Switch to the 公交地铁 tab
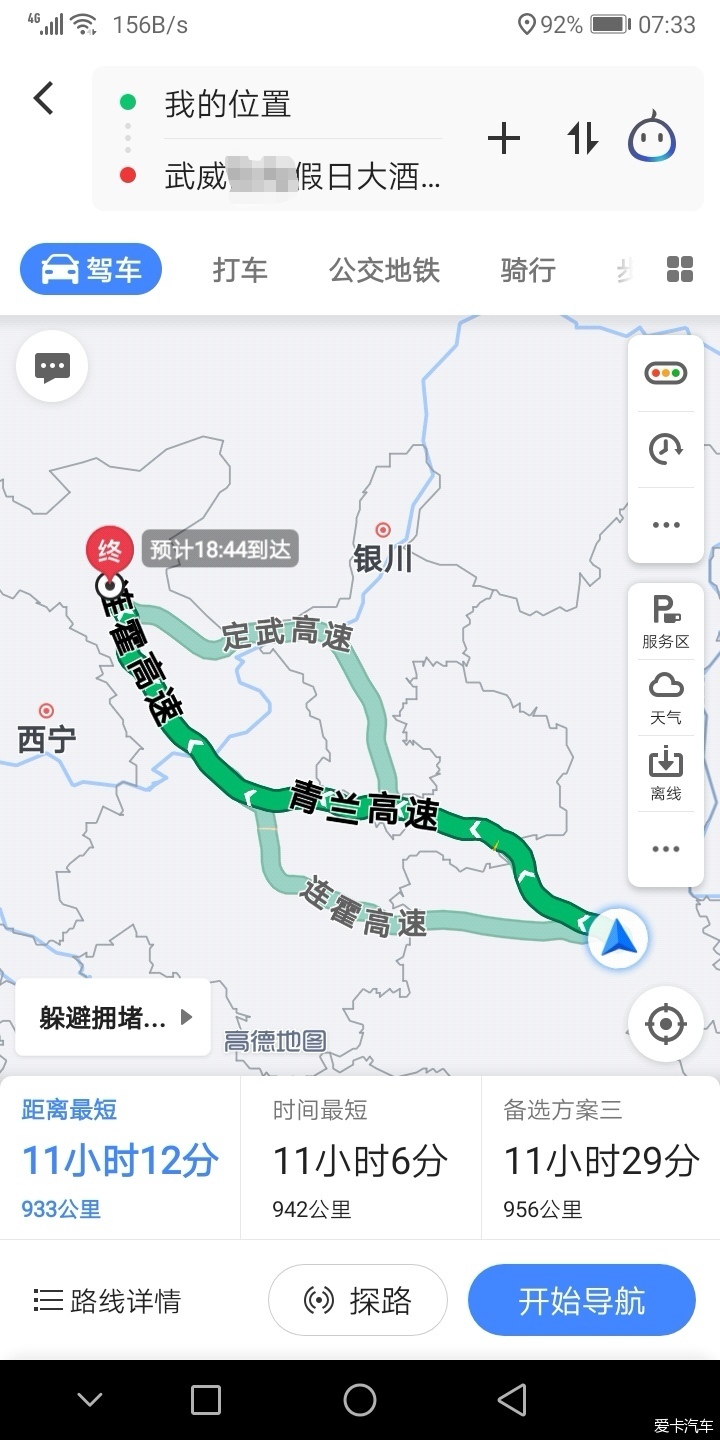The height and width of the screenshot is (1440, 720). point(385,269)
